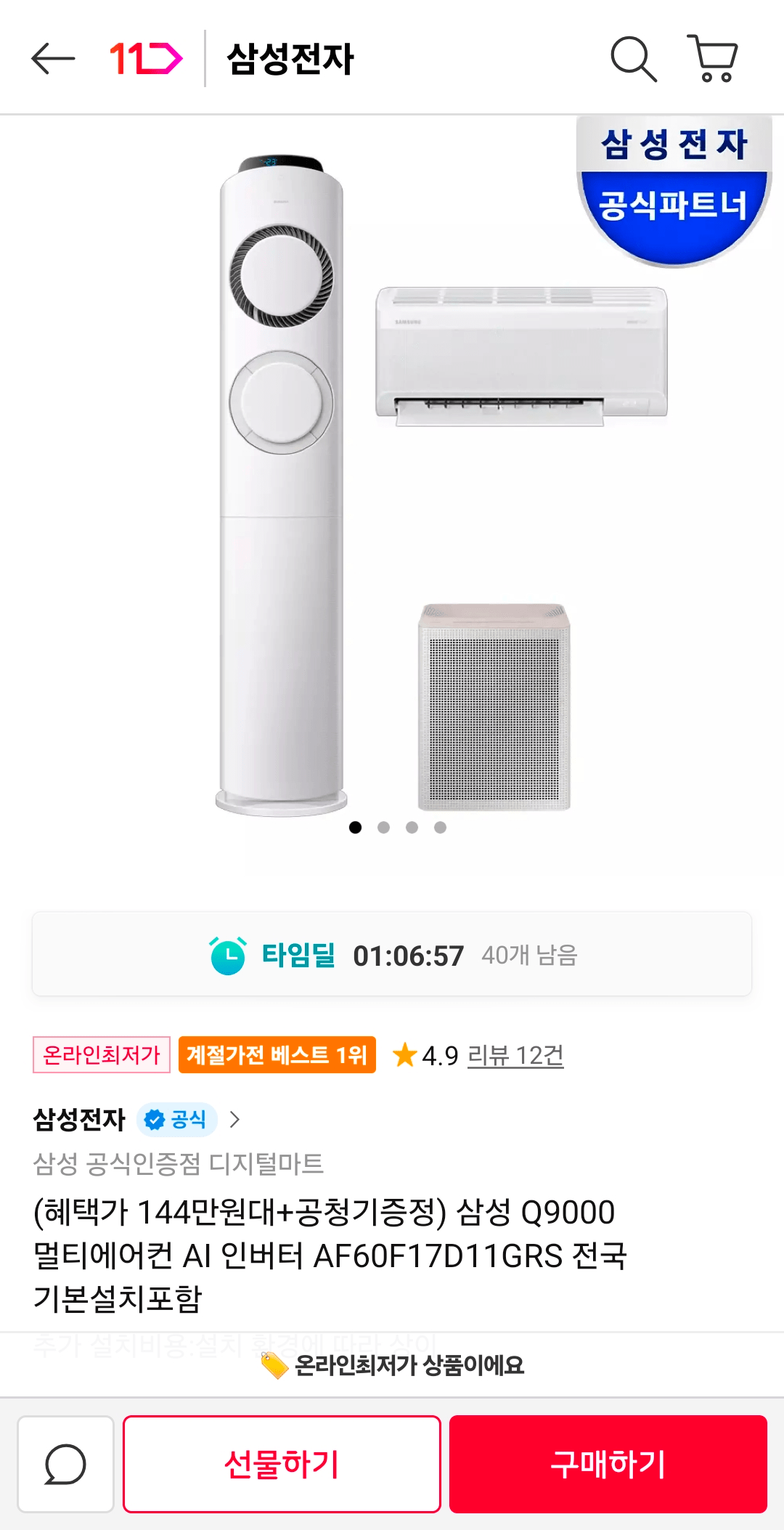Image resolution: width=784 pixels, height=1530 pixels.
Task: Open the chat inquiry icon at bottom left
Action: point(65,1462)
